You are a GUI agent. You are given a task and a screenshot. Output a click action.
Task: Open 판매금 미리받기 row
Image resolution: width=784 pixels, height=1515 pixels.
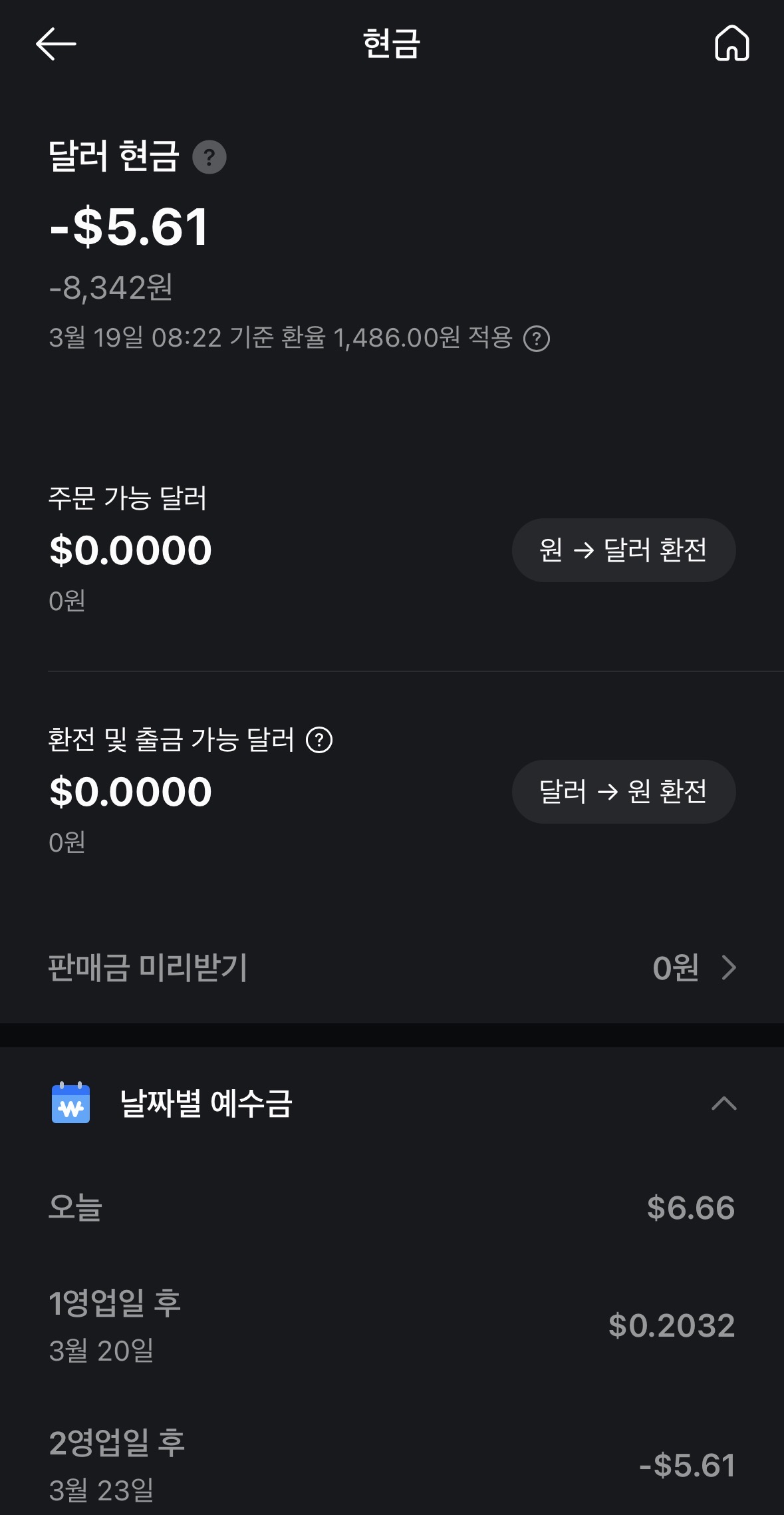coord(392,967)
